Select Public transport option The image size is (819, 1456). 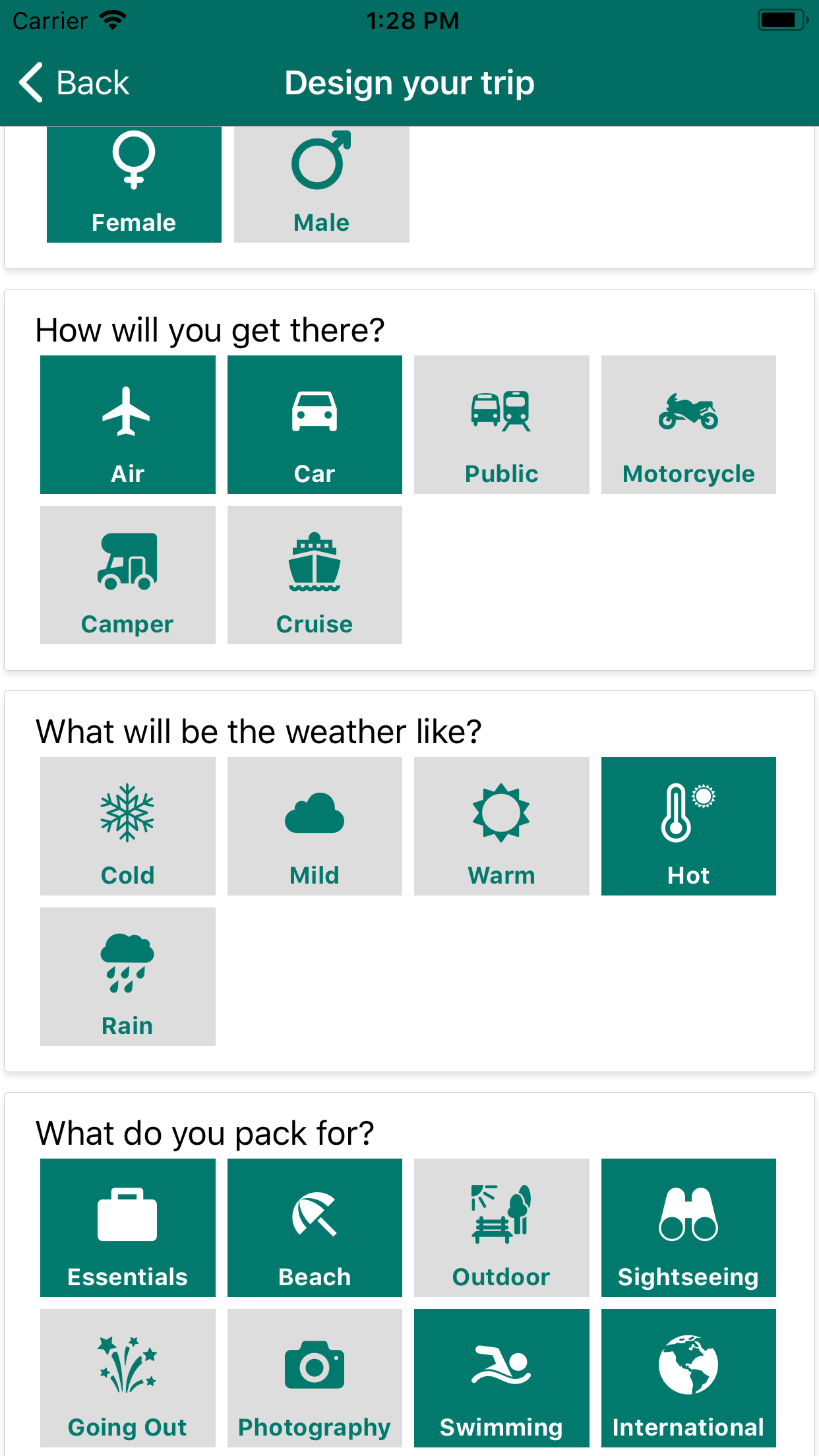point(501,425)
